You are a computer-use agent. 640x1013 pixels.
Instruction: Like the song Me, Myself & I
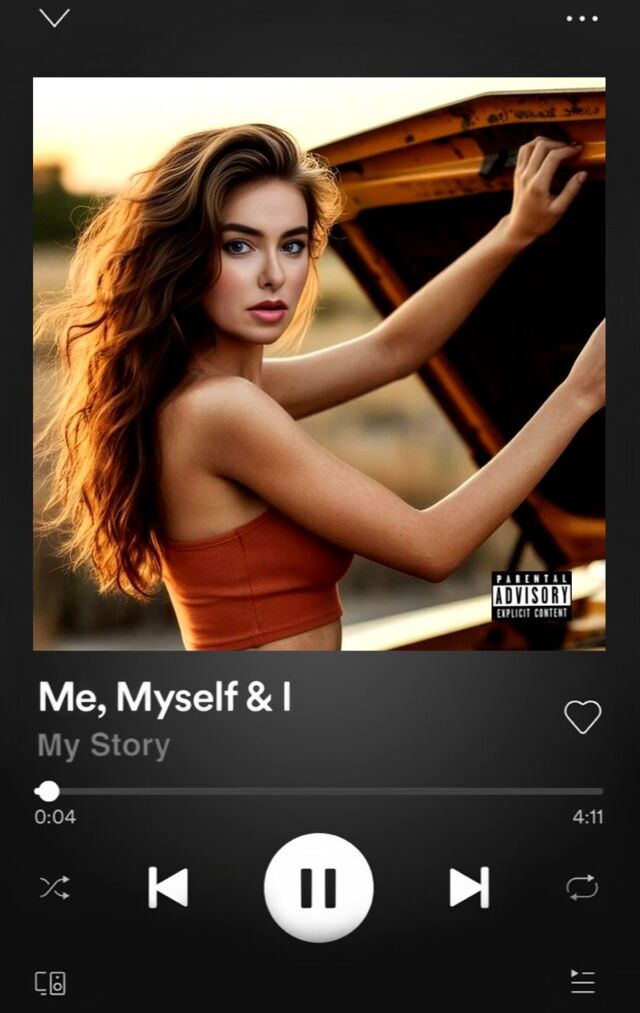[x=583, y=716]
